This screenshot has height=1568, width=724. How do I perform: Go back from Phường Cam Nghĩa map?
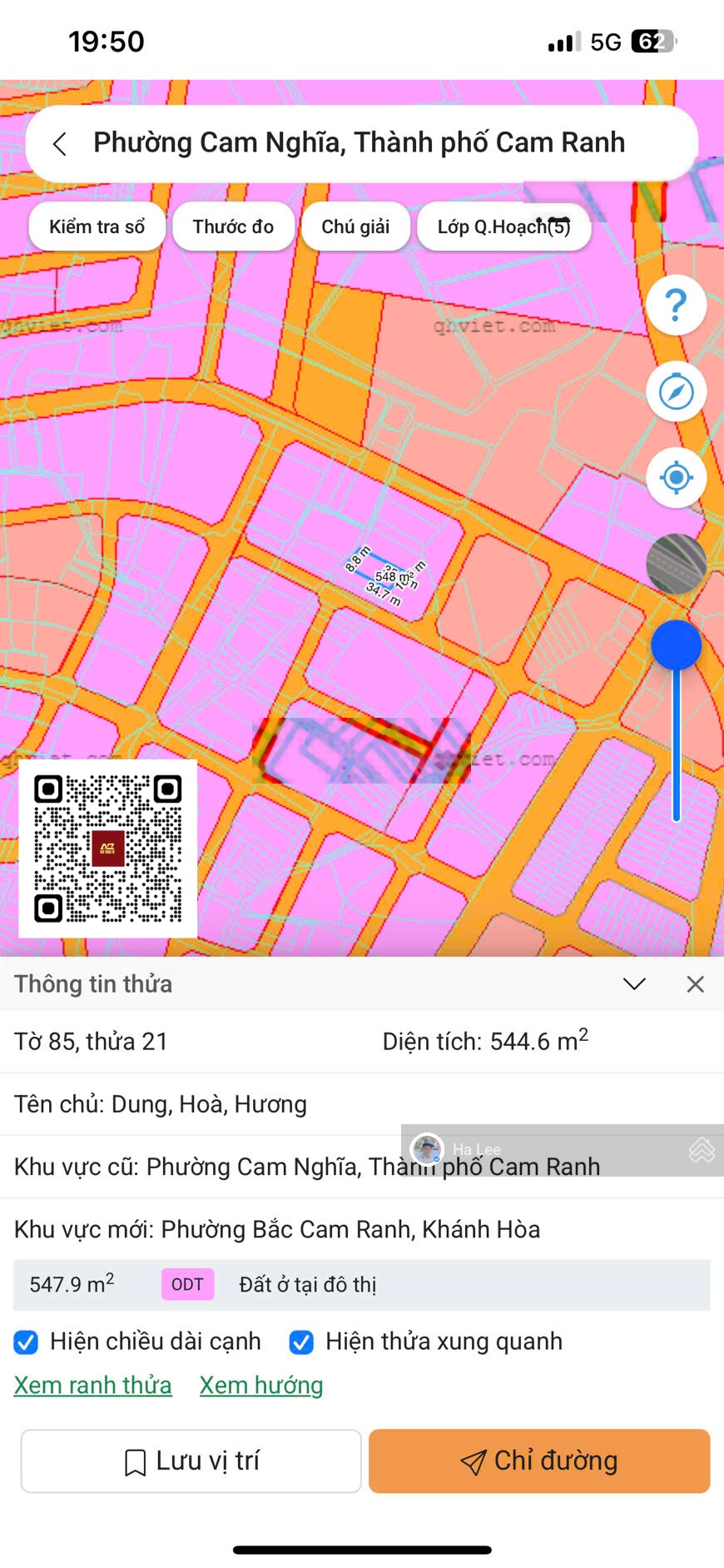coord(60,144)
